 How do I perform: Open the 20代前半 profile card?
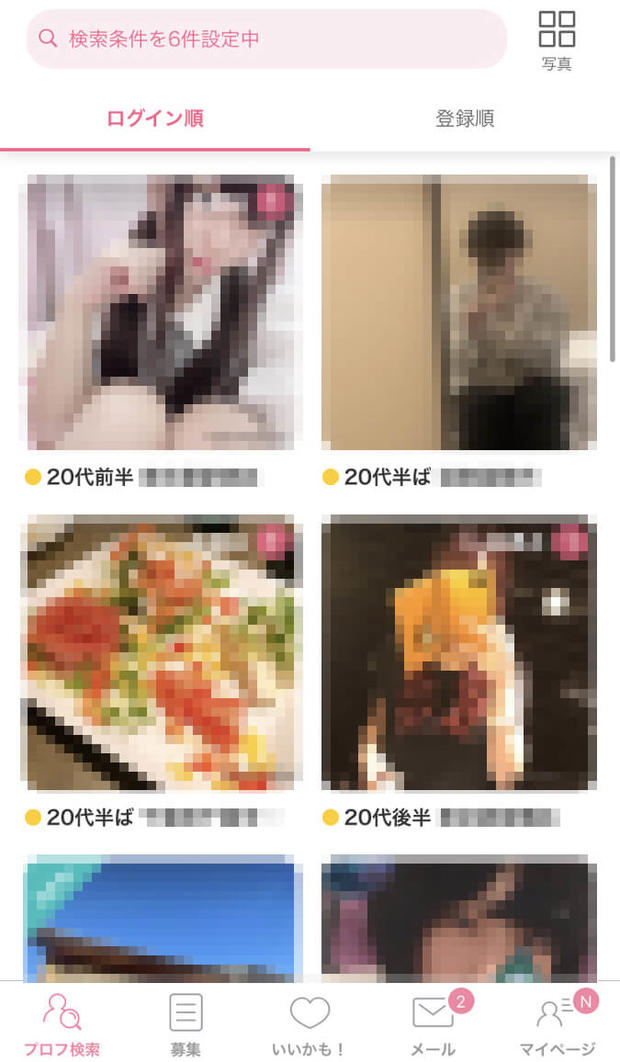click(160, 312)
